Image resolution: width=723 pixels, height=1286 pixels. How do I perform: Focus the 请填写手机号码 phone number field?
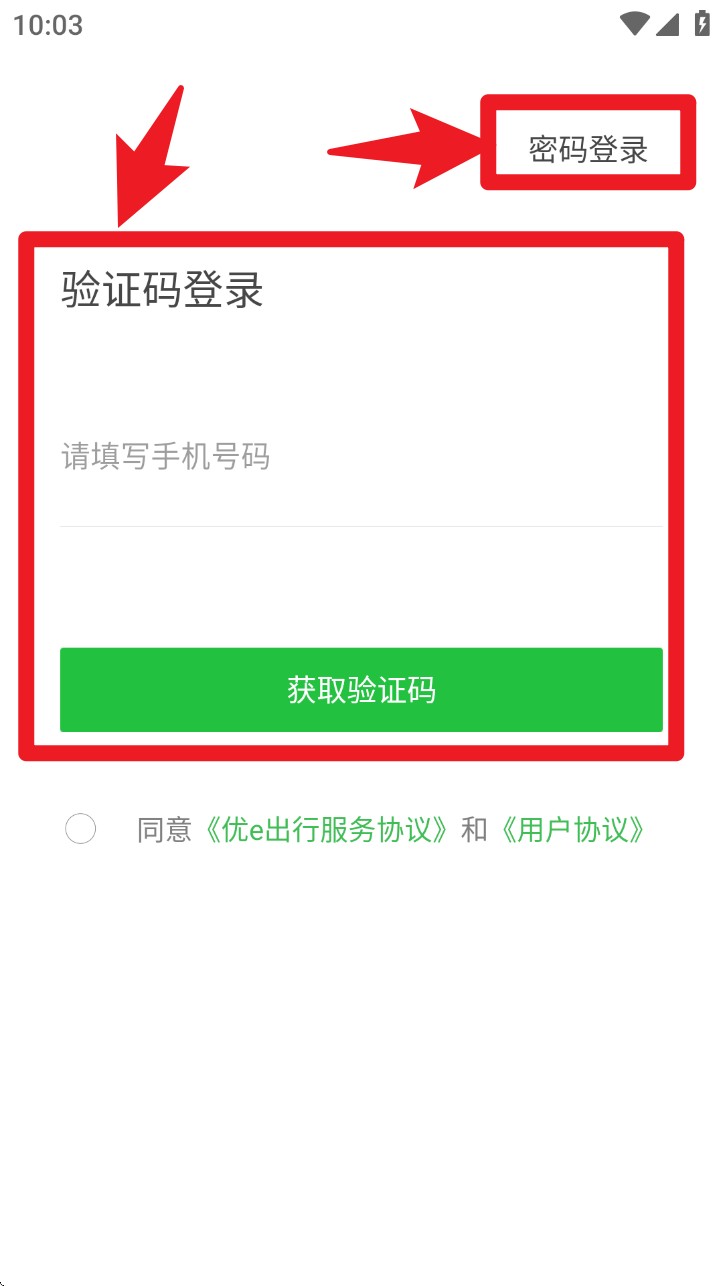click(x=360, y=458)
